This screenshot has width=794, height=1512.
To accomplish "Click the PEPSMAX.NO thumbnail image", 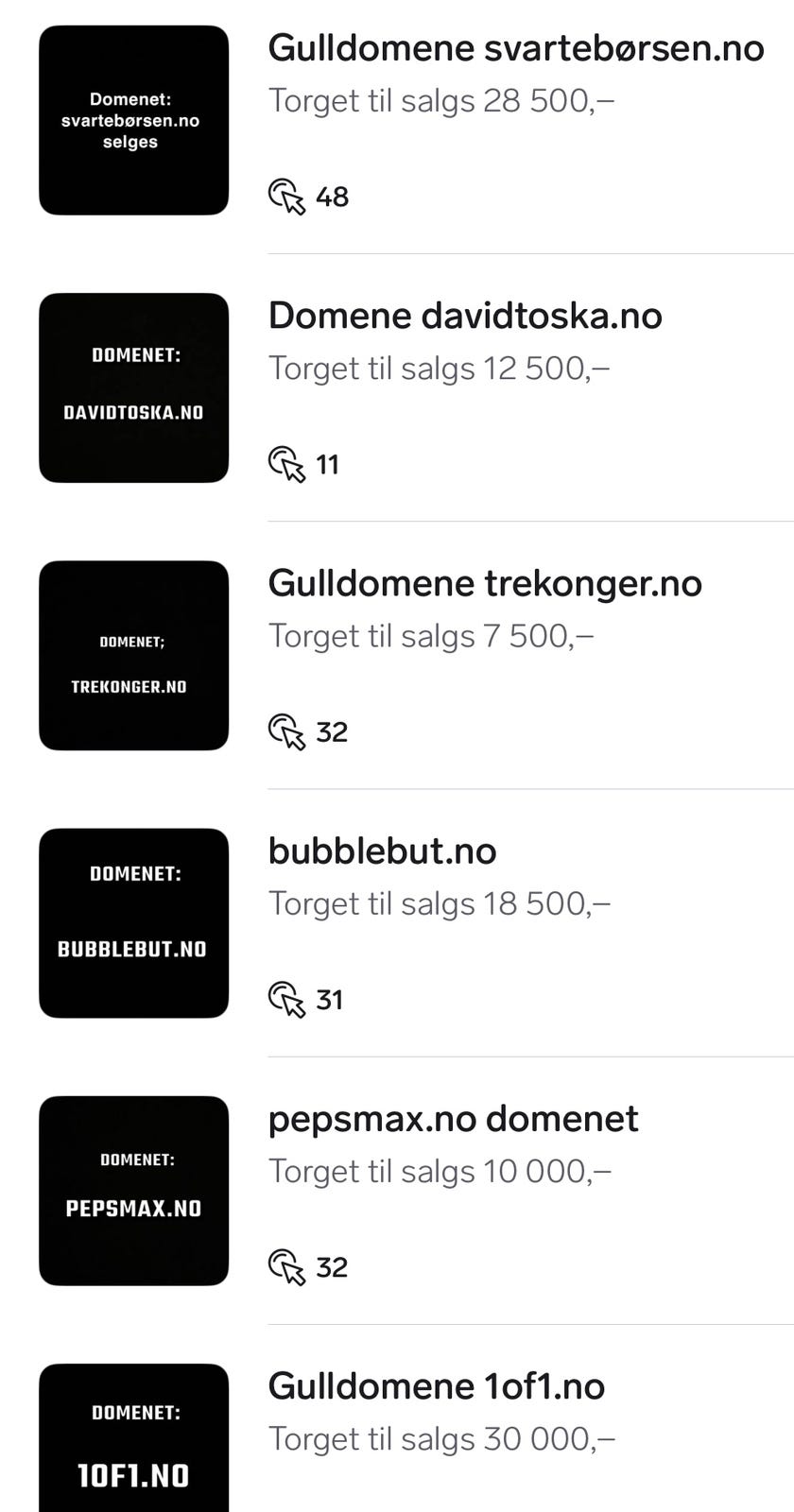I will (x=133, y=1190).
